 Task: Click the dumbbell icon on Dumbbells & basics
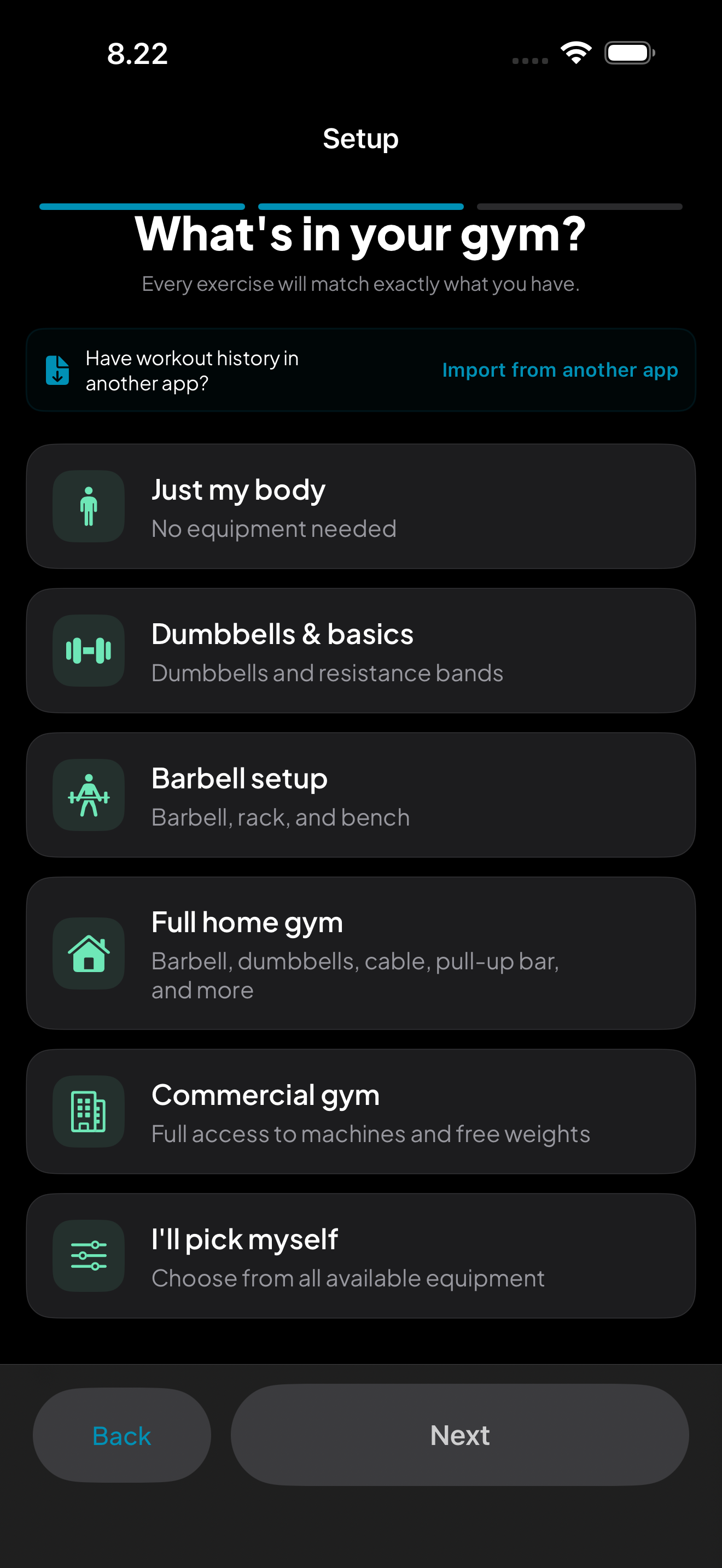88,650
